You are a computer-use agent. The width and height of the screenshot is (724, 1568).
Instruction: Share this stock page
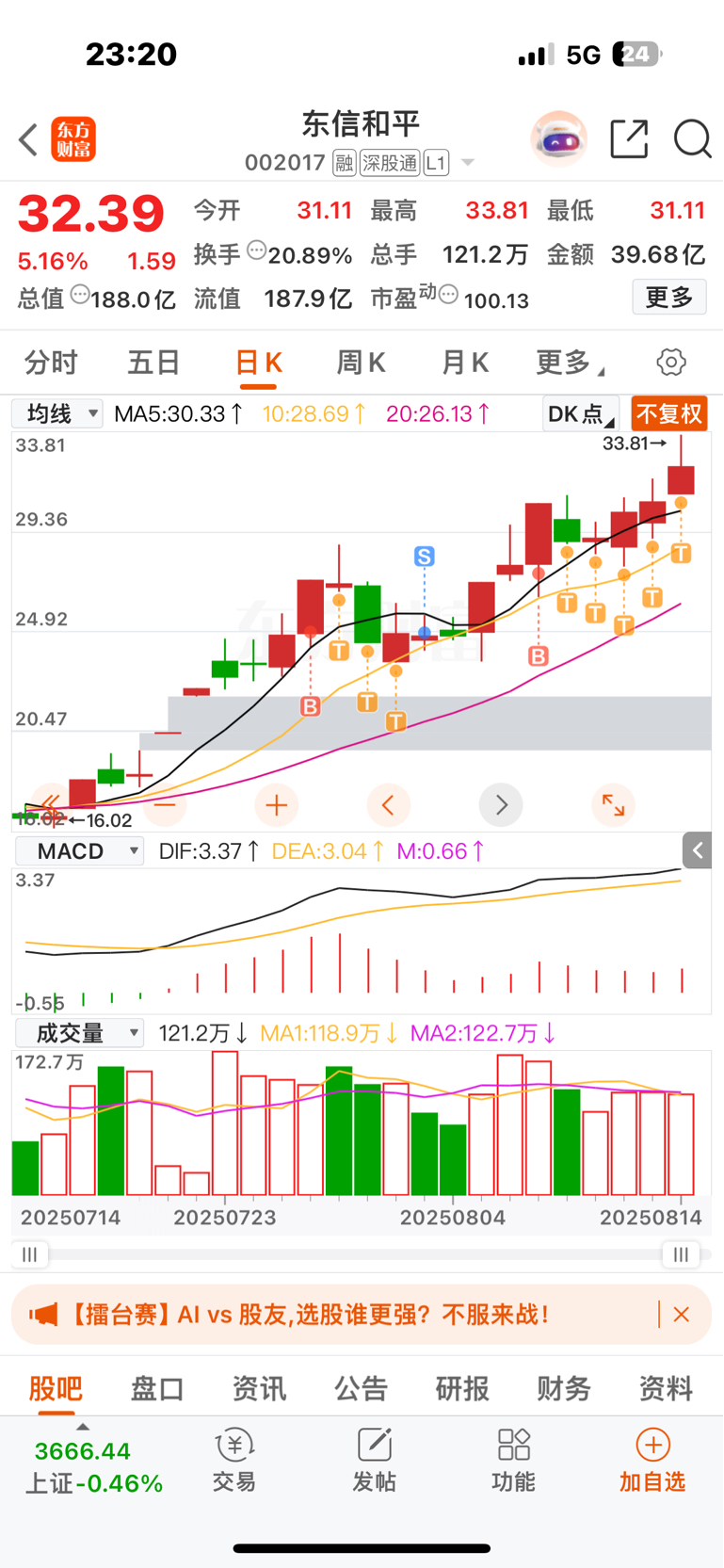pyautogui.click(x=629, y=139)
